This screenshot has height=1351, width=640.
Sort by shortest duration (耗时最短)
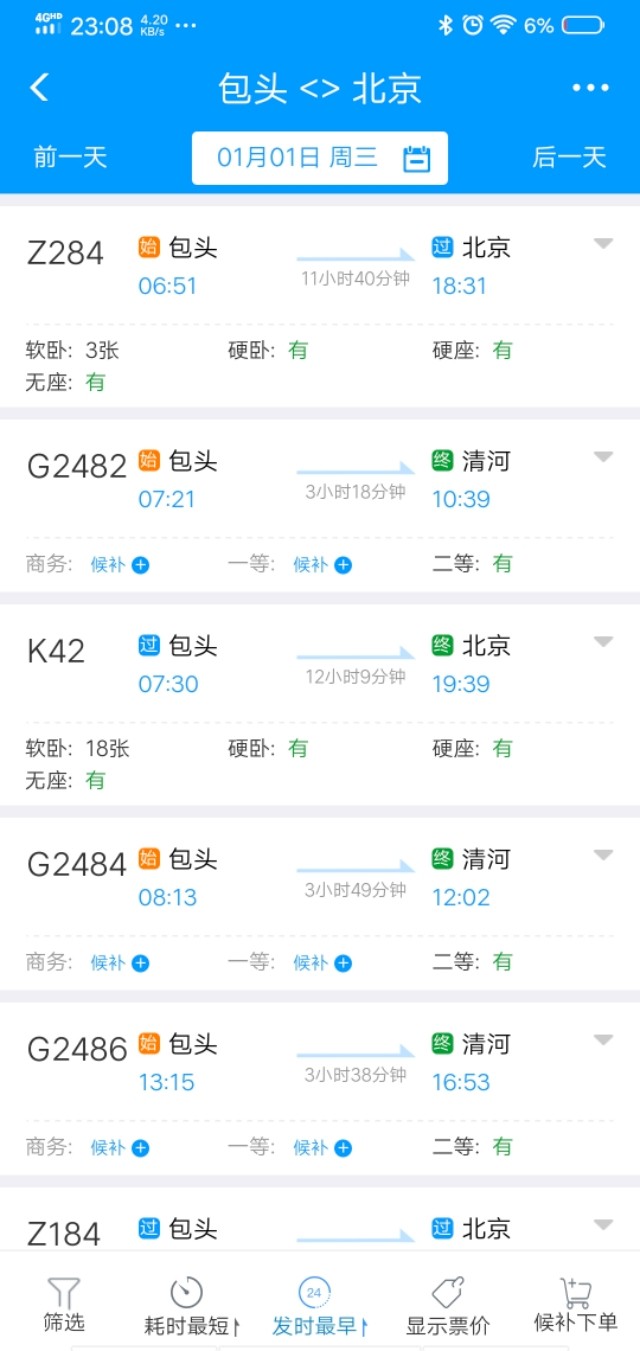[190, 1306]
